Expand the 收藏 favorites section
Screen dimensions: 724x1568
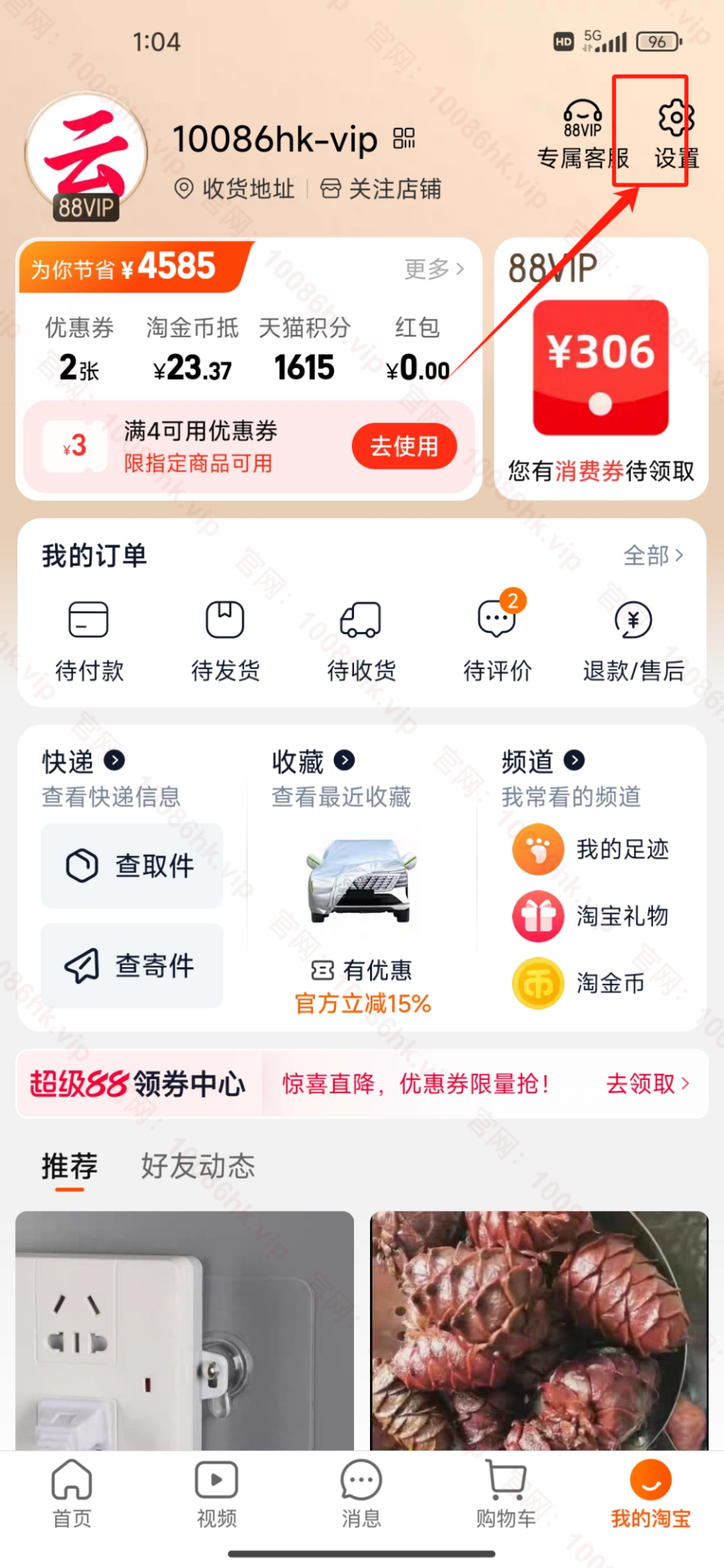click(x=311, y=762)
